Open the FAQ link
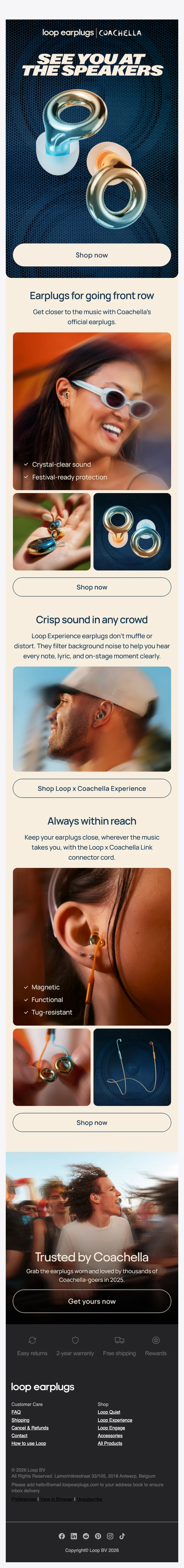This screenshot has width=184, height=1568. [x=16, y=1412]
